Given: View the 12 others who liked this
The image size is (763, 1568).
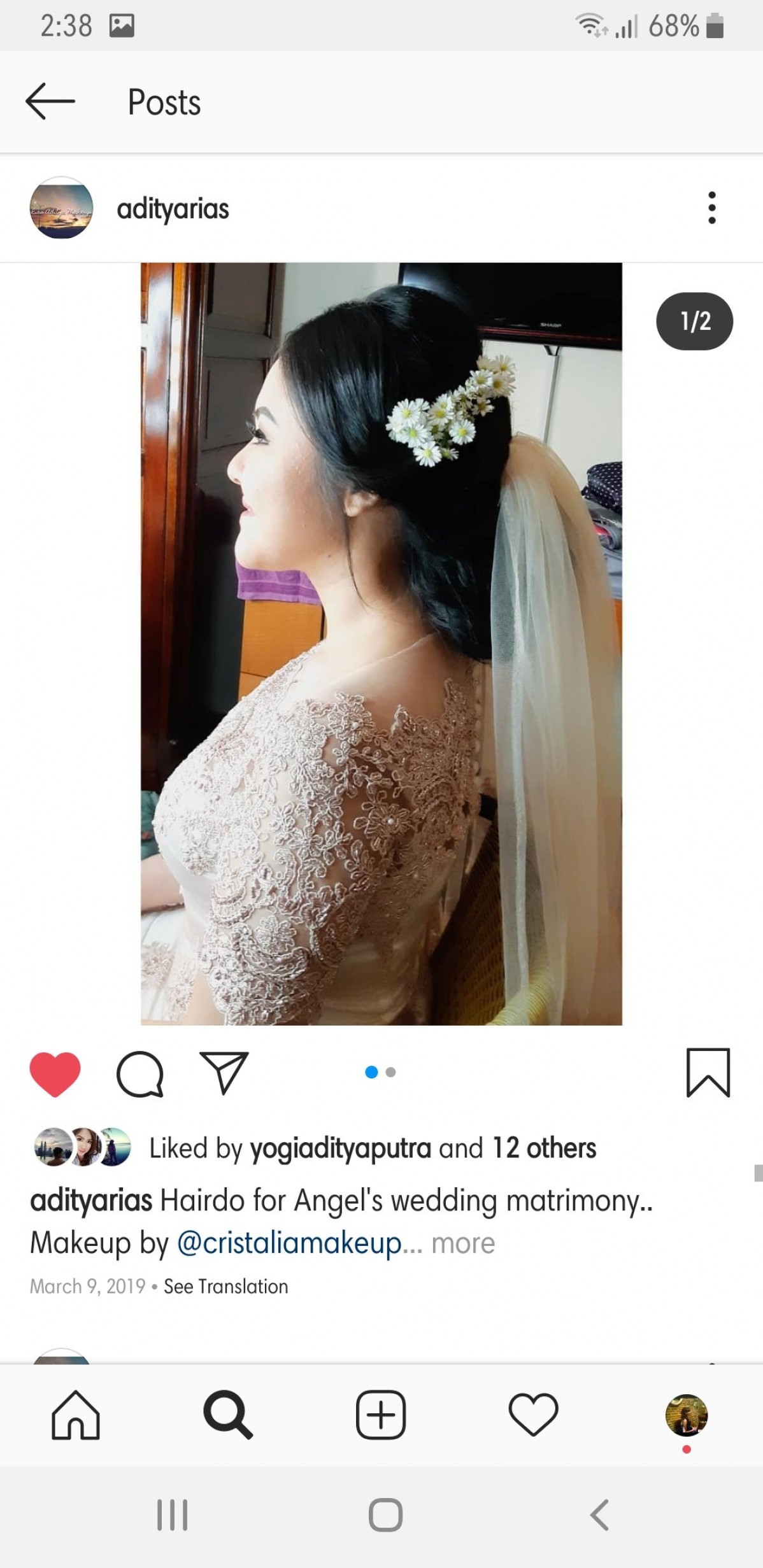Looking at the screenshot, I should pos(544,1148).
